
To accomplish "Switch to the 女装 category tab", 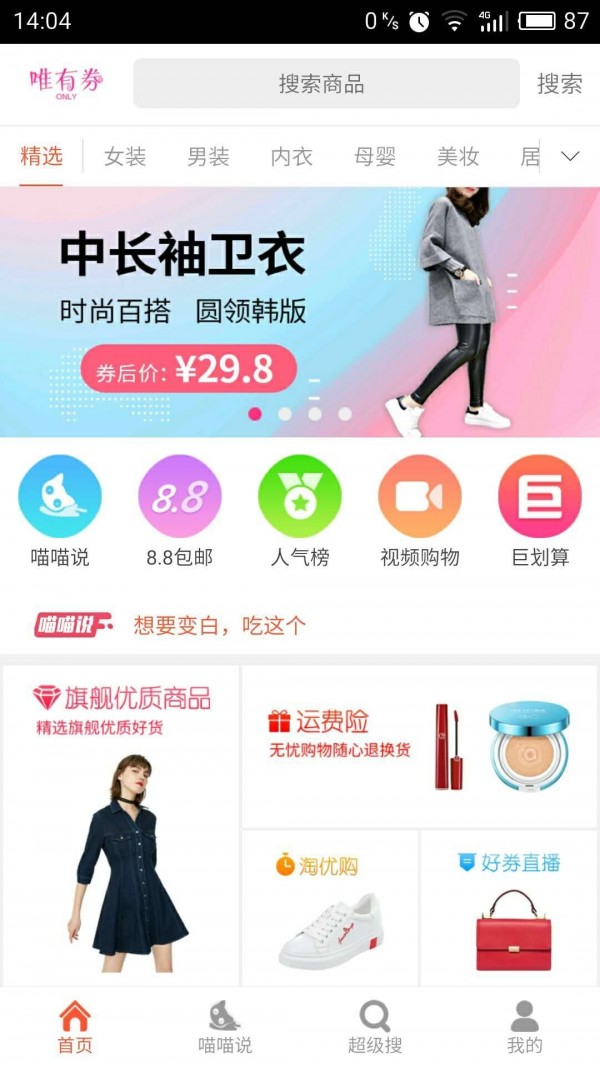I will [125, 156].
